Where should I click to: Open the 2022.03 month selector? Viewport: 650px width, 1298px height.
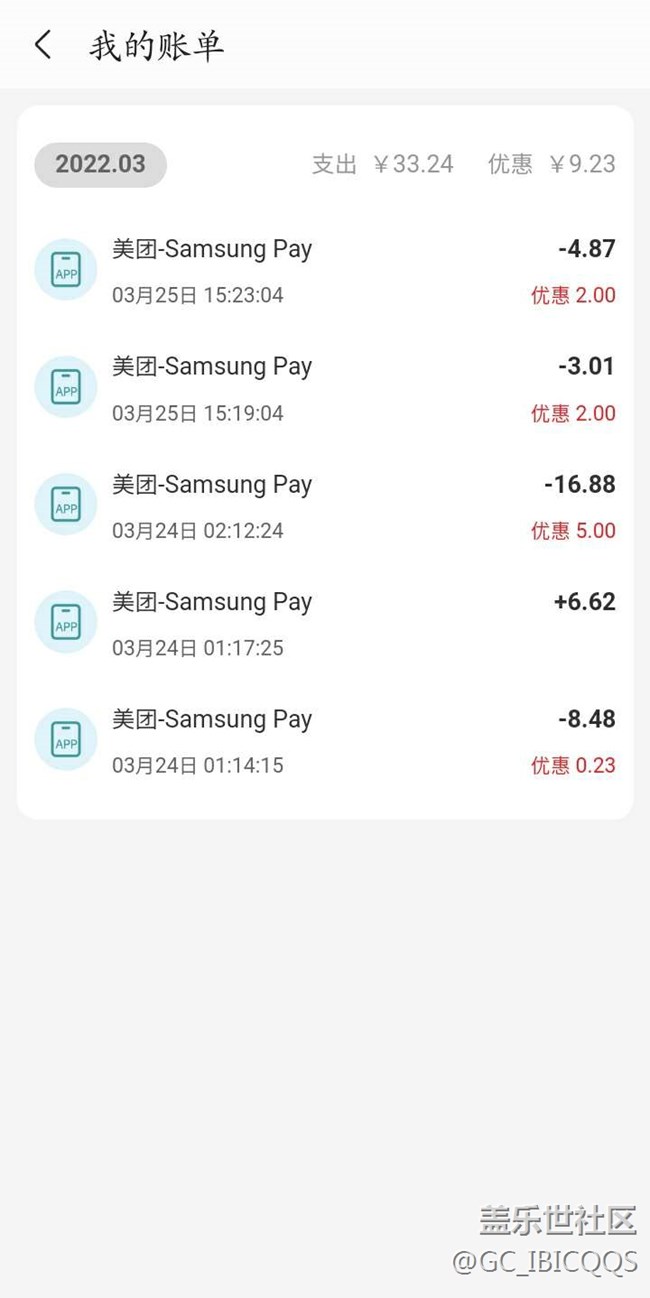pyautogui.click(x=100, y=164)
